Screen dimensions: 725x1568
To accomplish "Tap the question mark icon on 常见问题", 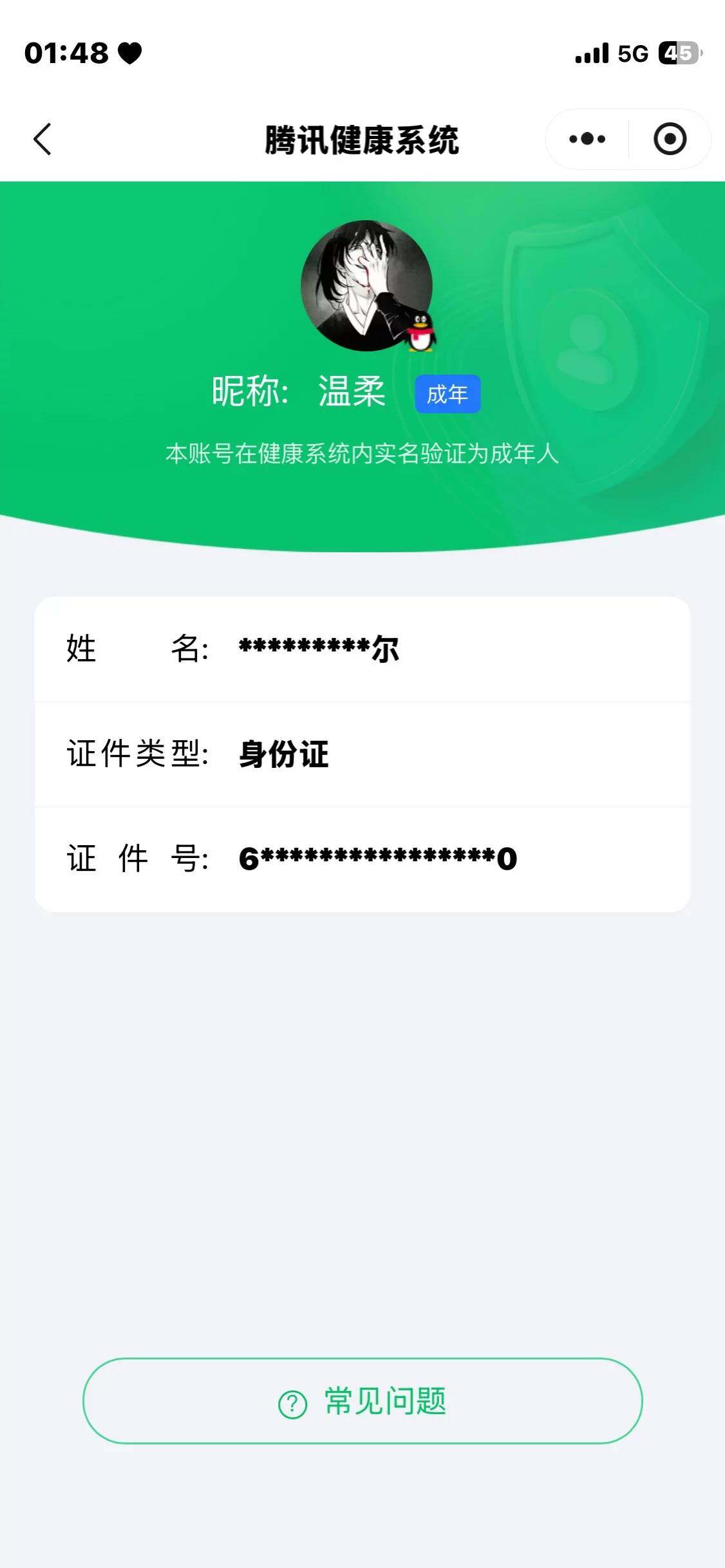I will click(293, 1403).
